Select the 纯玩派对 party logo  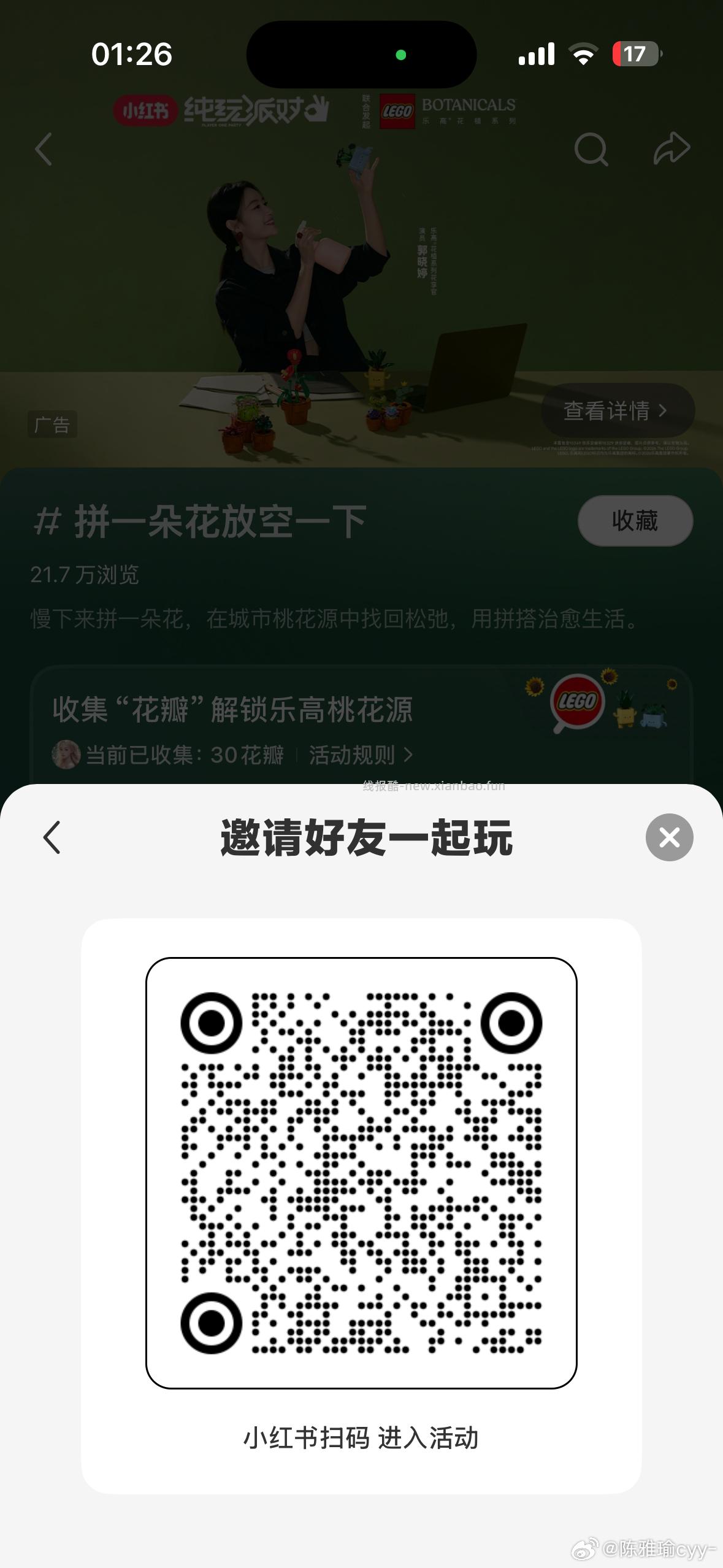pos(251,109)
